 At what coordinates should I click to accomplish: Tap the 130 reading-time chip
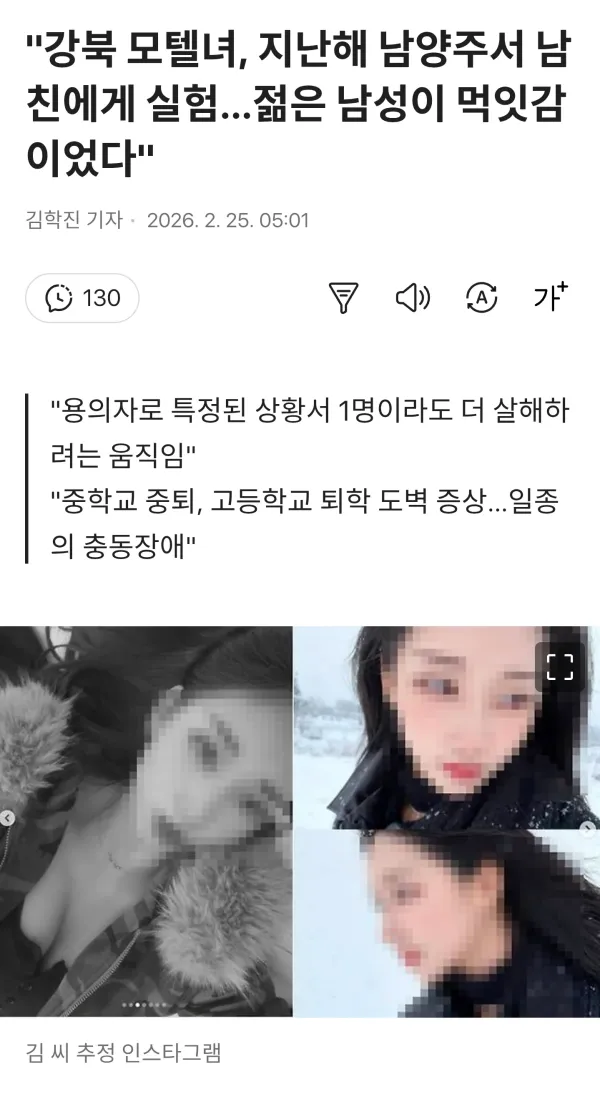(x=82, y=298)
